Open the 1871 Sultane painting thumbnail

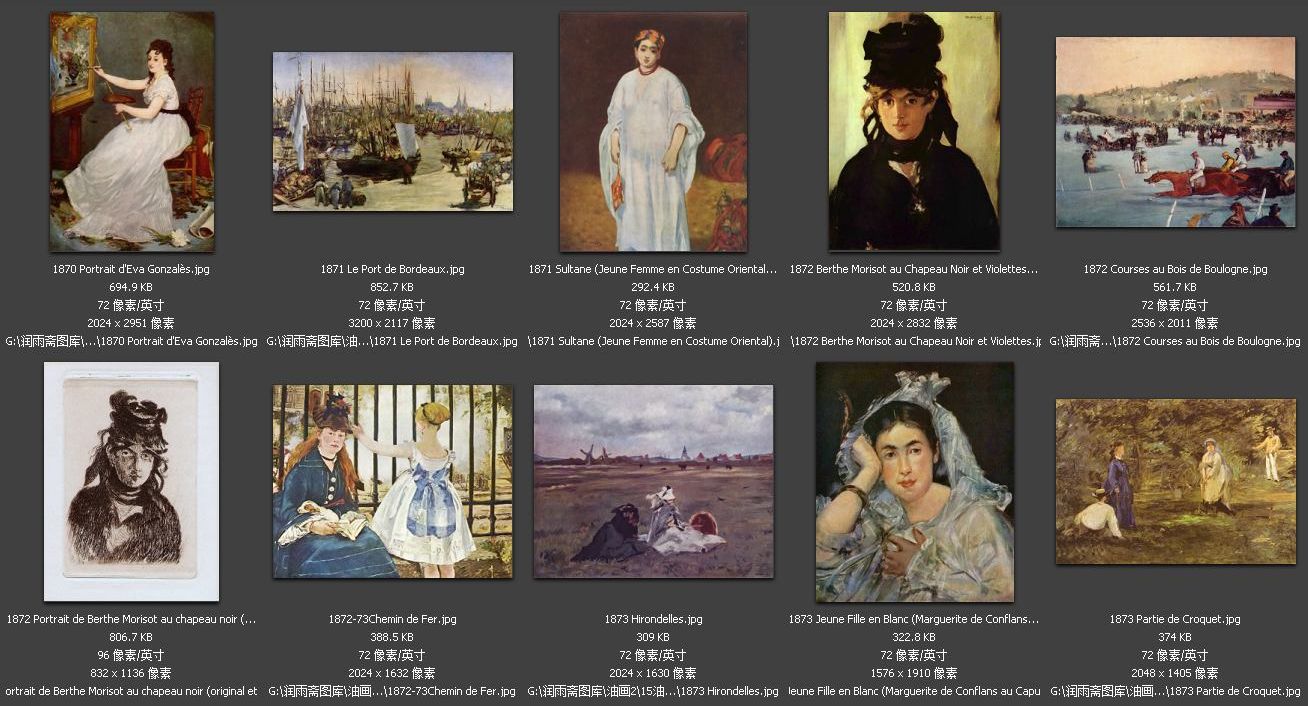pos(653,132)
